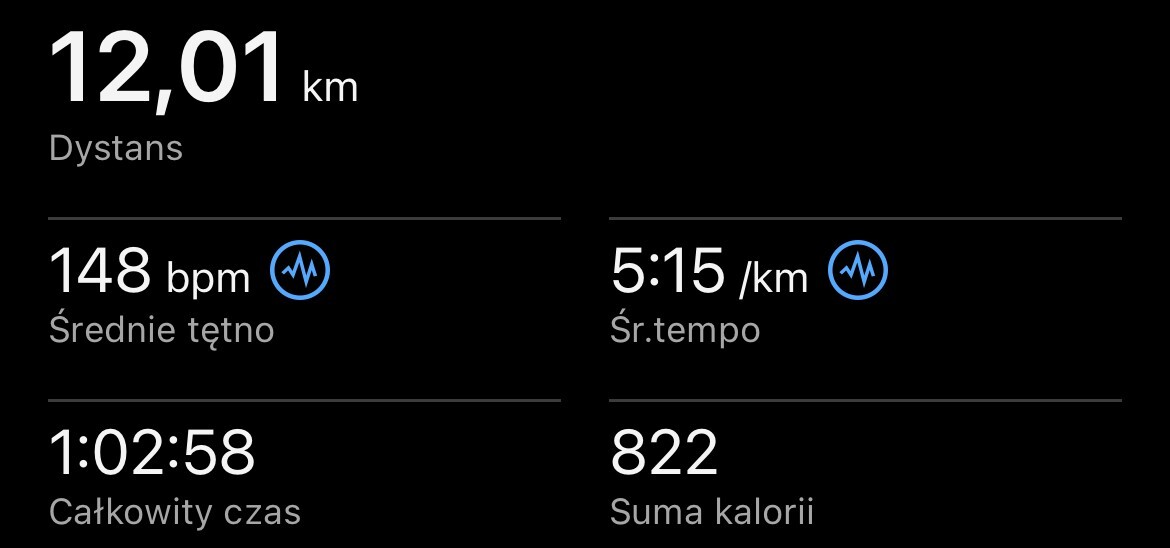Open the chart icon beside Śr.tempo

[858, 270]
